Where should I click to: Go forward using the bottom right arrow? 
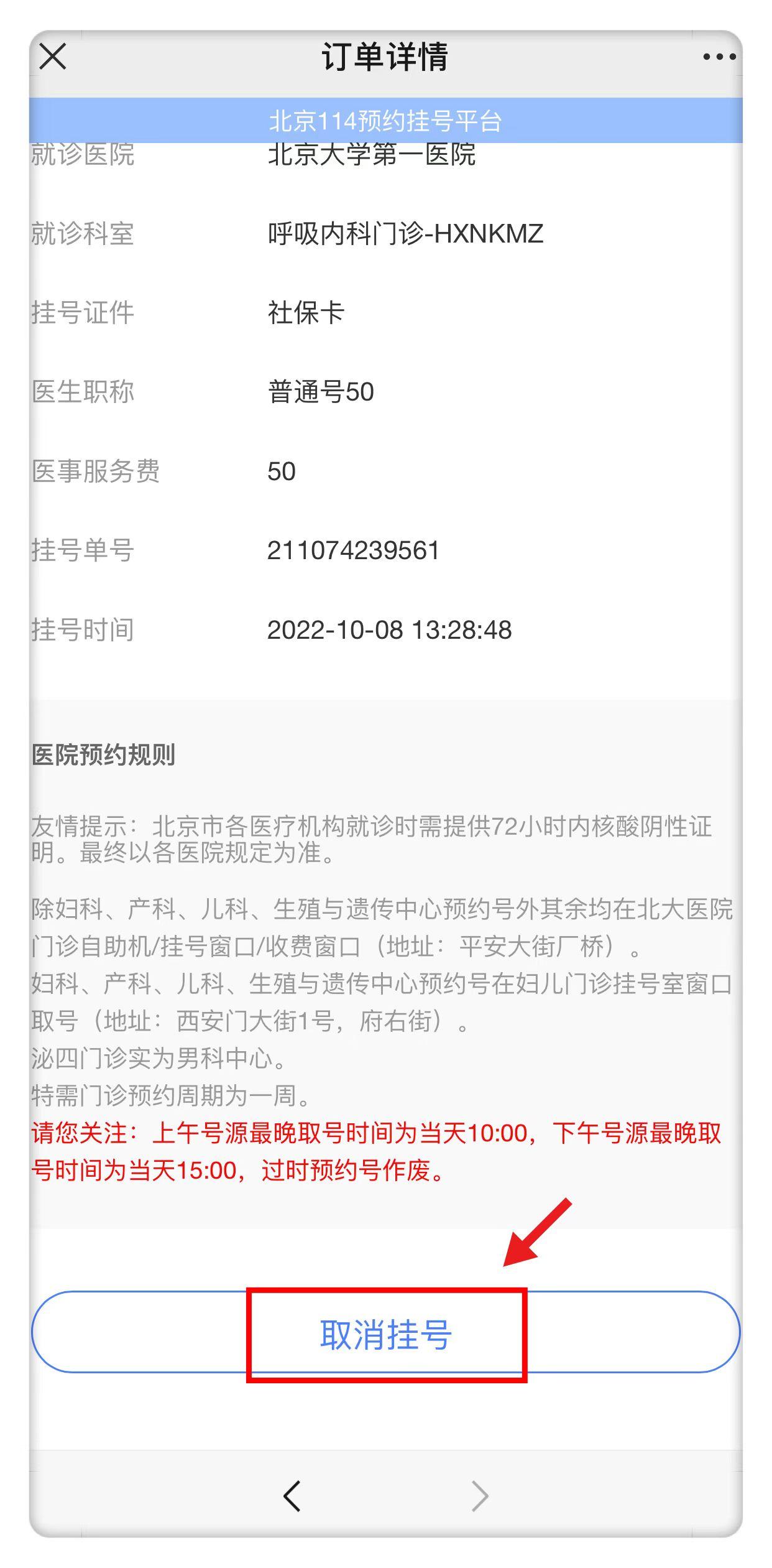(x=480, y=1495)
